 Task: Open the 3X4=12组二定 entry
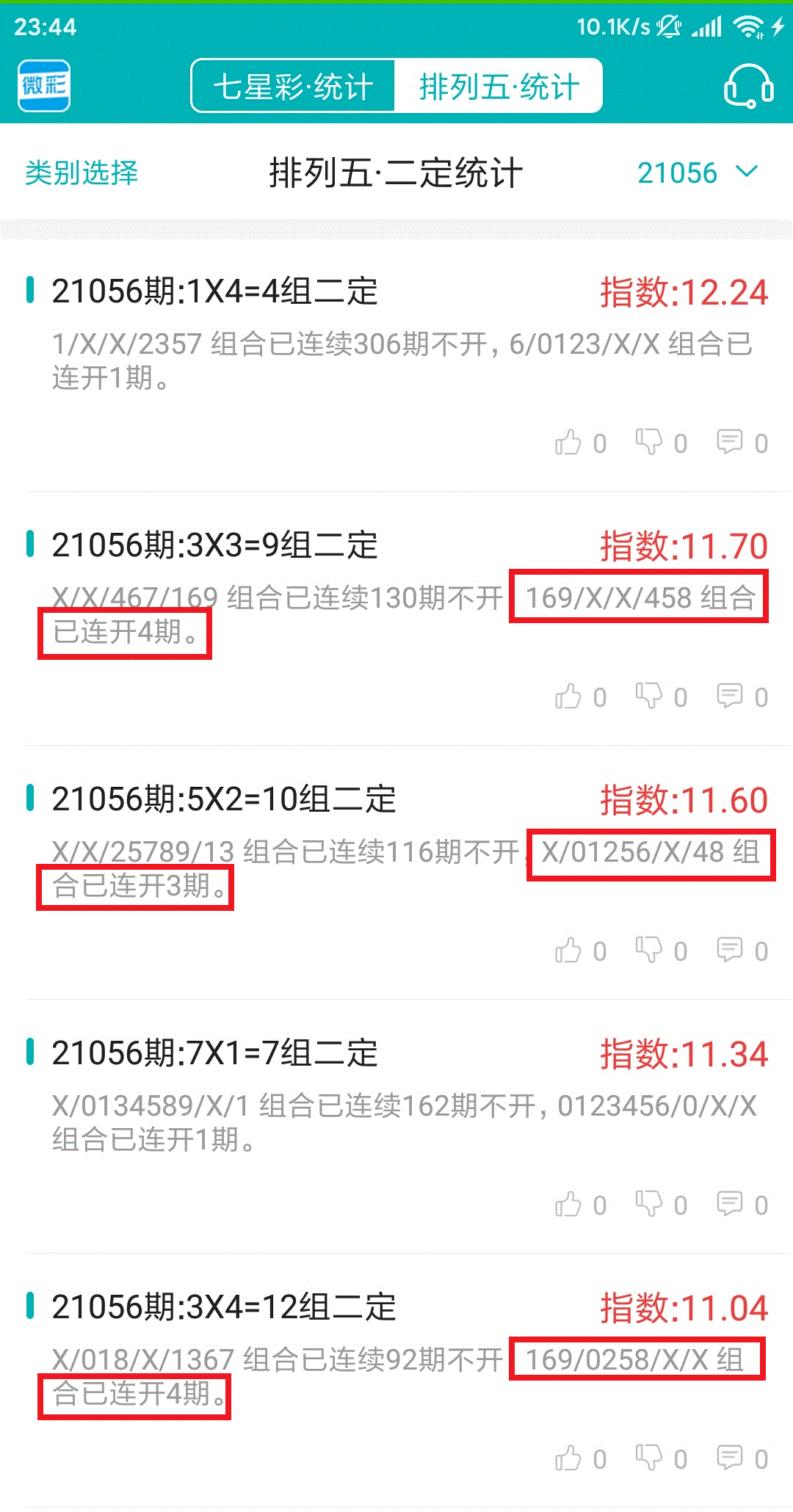tap(396, 1350)
